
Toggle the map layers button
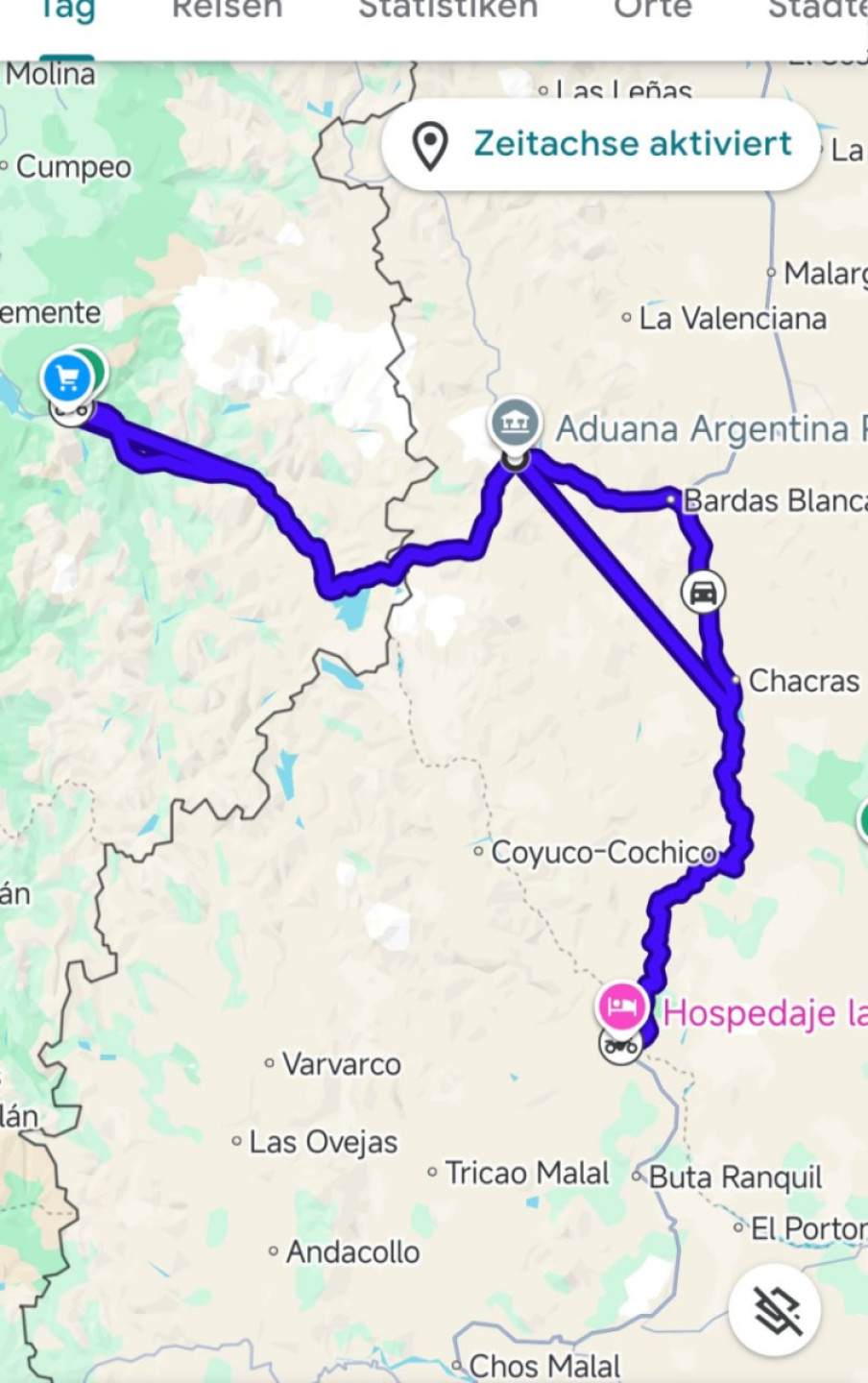tap(775, 1310)
